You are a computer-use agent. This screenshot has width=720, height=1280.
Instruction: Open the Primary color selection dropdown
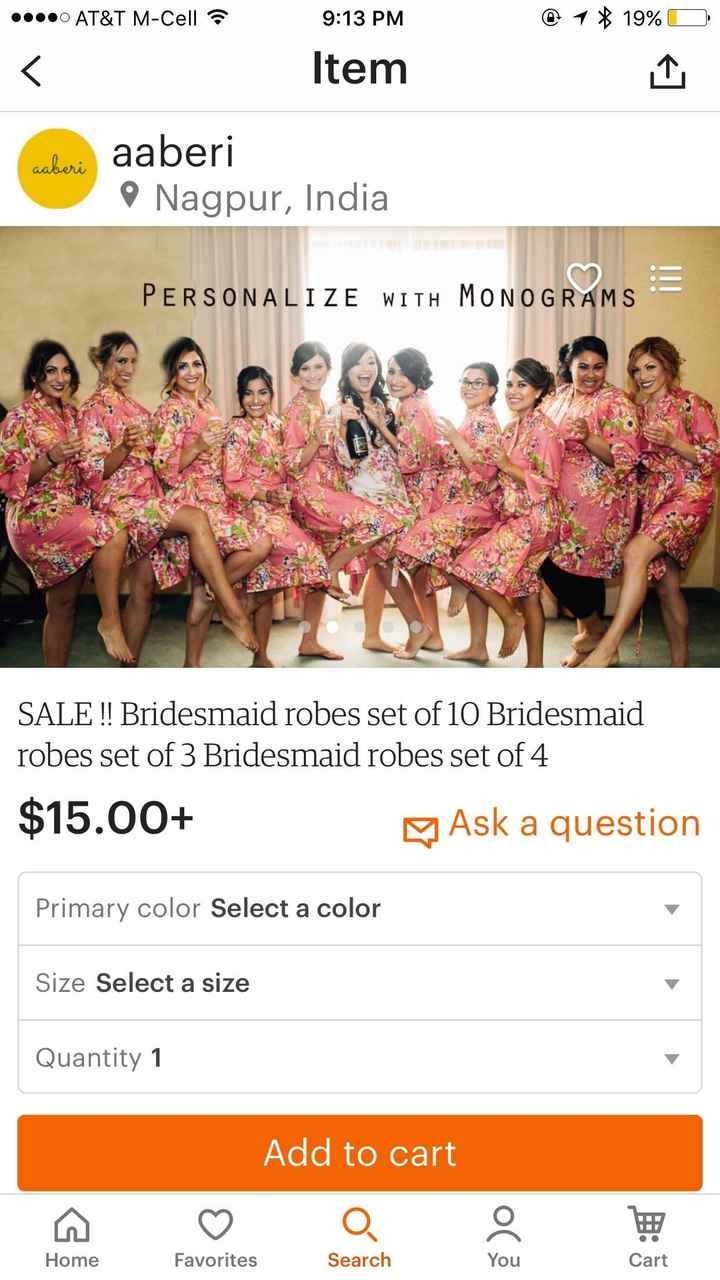pos(359,908)
